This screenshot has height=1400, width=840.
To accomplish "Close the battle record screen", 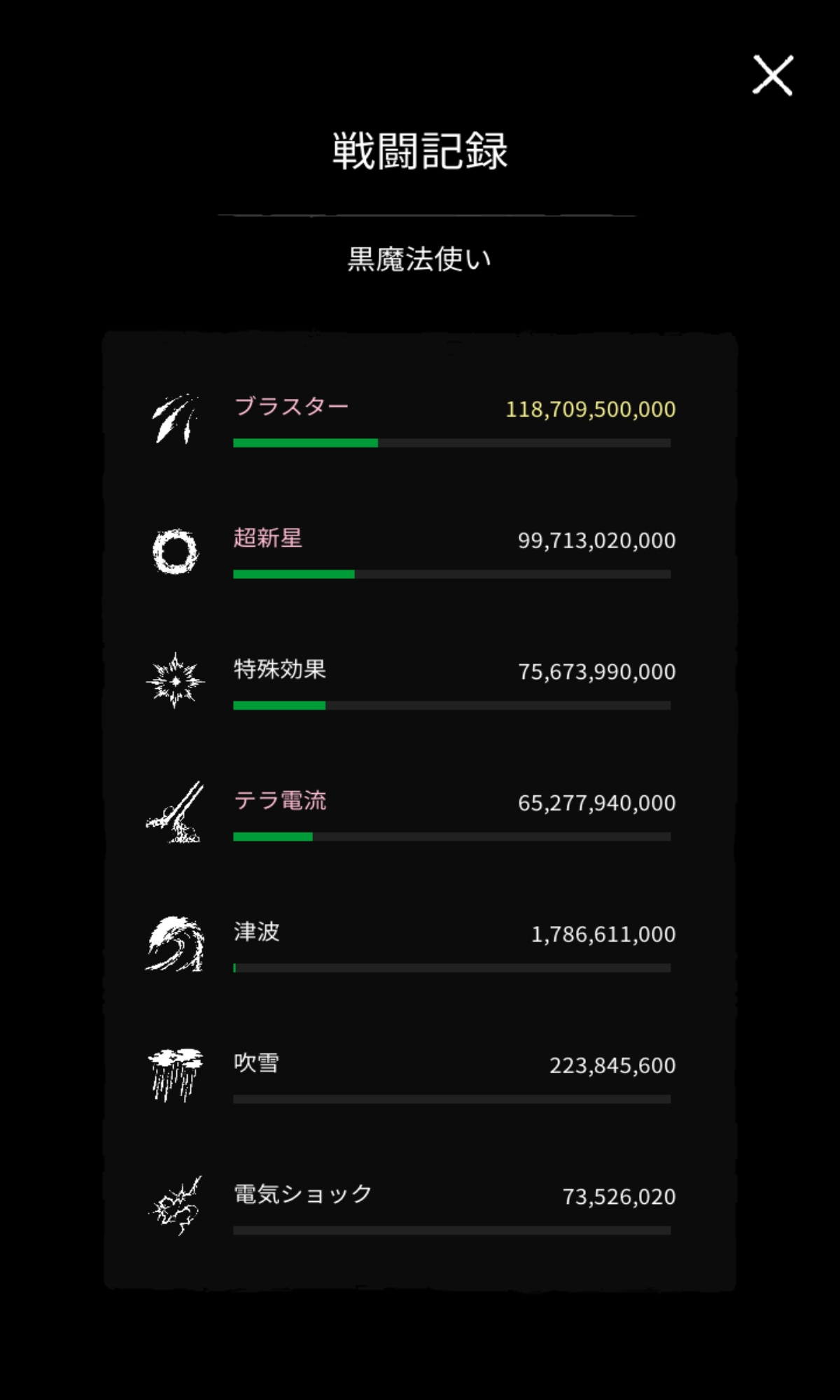I will [772, 75].
